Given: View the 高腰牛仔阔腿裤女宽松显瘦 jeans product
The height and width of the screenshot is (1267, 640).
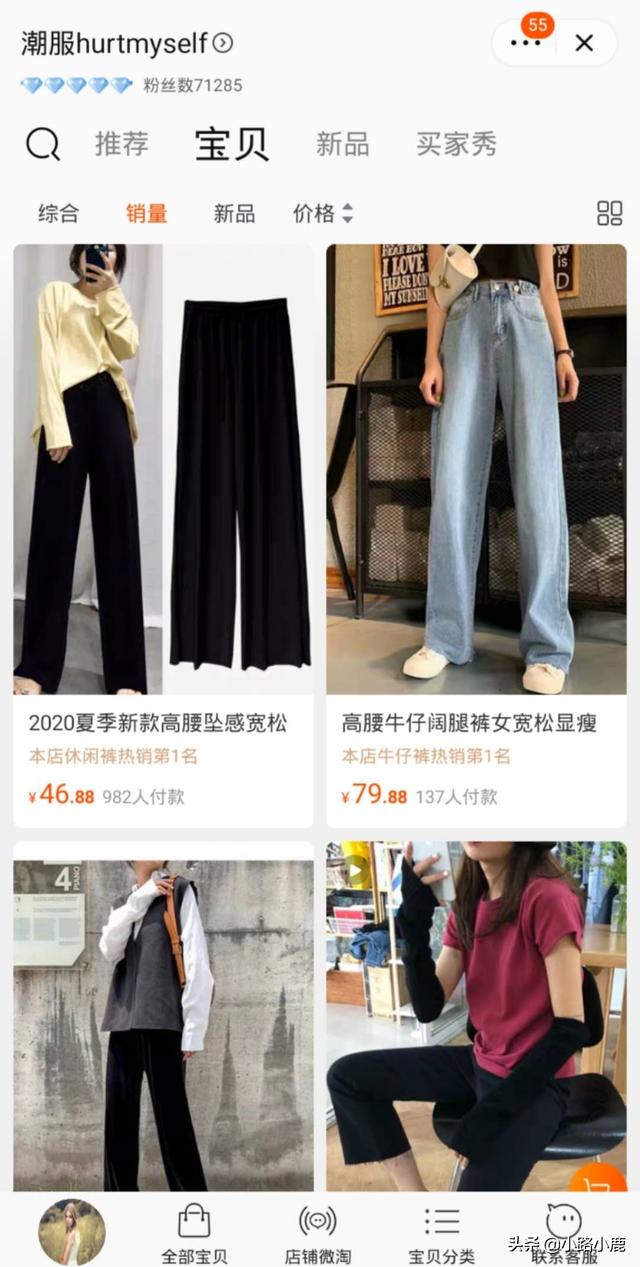Looking at the screenshot, I should click(476, 470).
